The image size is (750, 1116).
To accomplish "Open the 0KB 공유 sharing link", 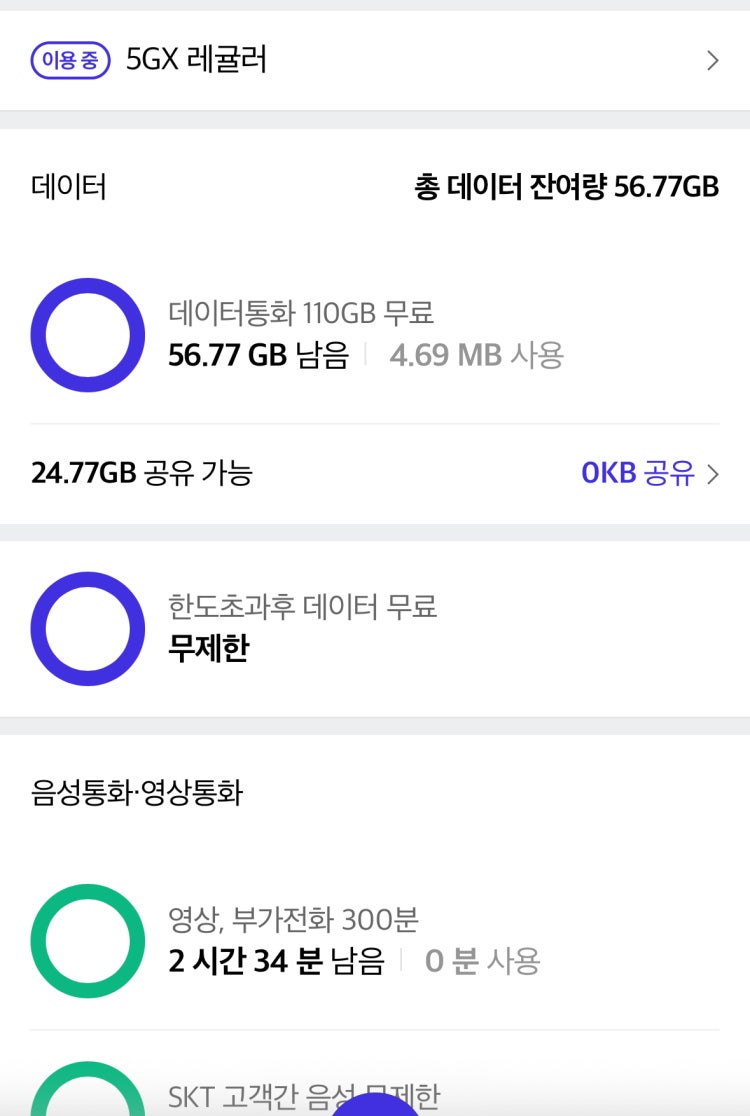I will coord(640,473).
